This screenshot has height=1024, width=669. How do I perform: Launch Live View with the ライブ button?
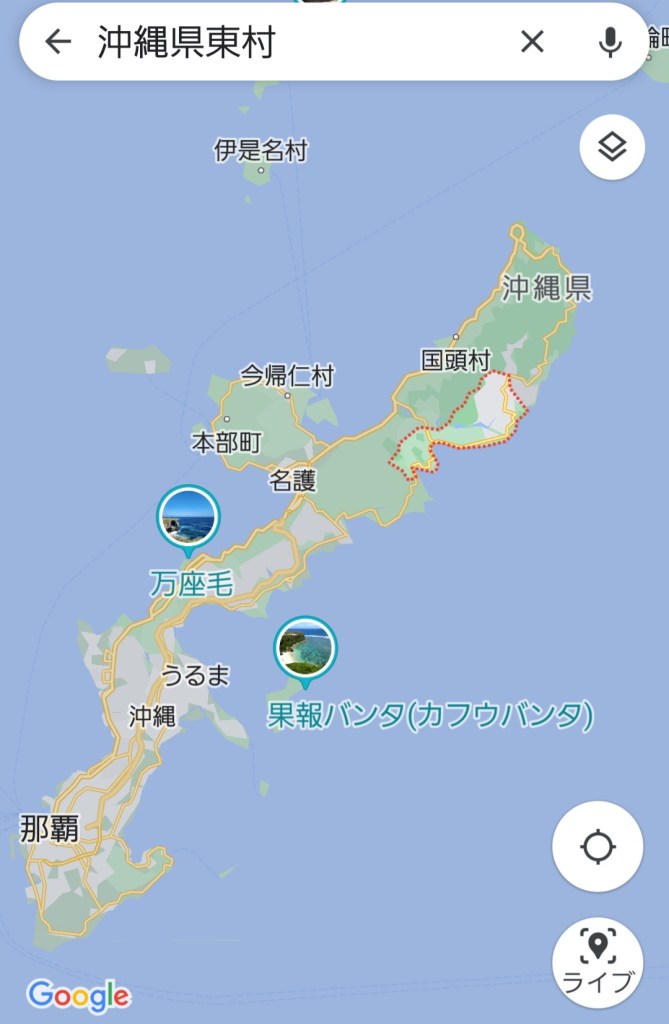(597, 962)
